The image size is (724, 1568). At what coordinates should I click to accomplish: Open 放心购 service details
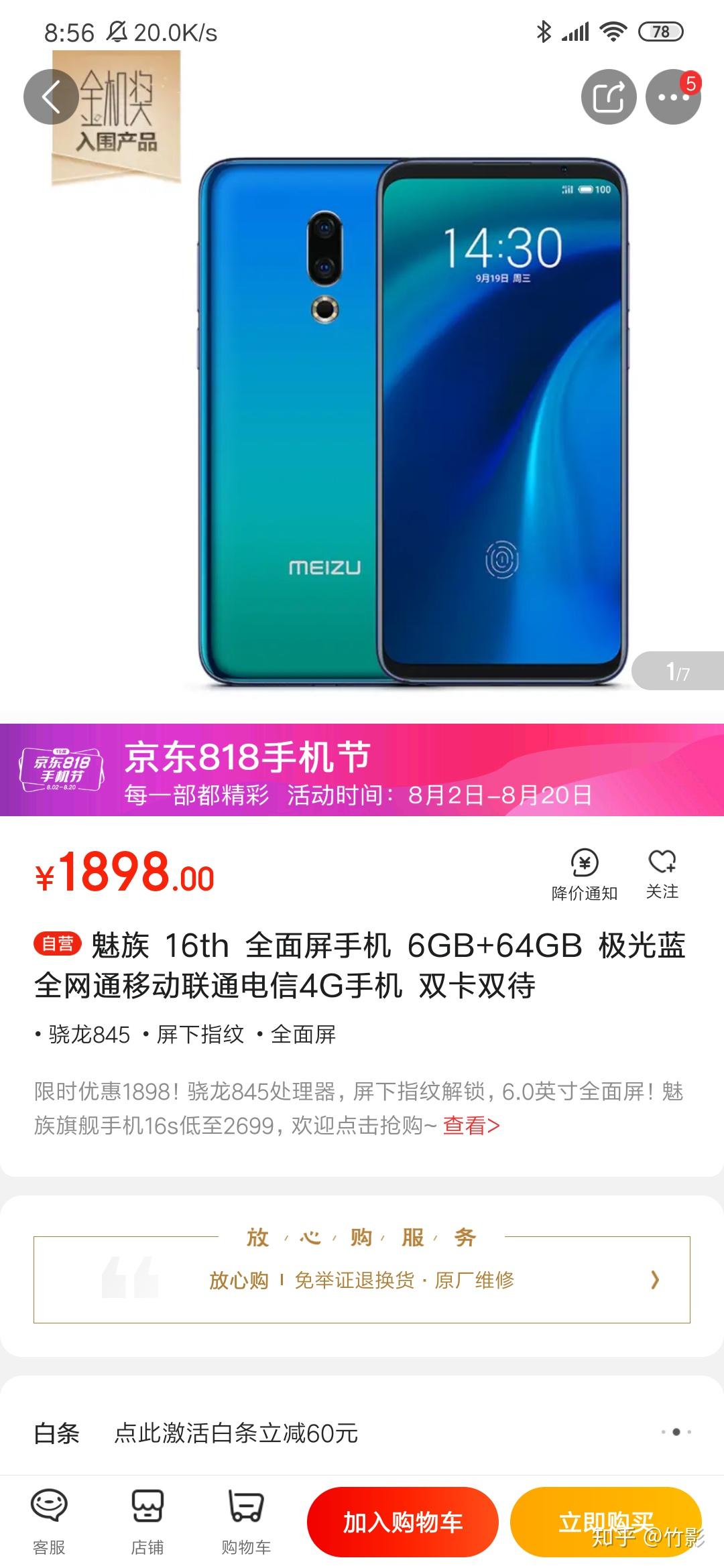[362, 1280]
